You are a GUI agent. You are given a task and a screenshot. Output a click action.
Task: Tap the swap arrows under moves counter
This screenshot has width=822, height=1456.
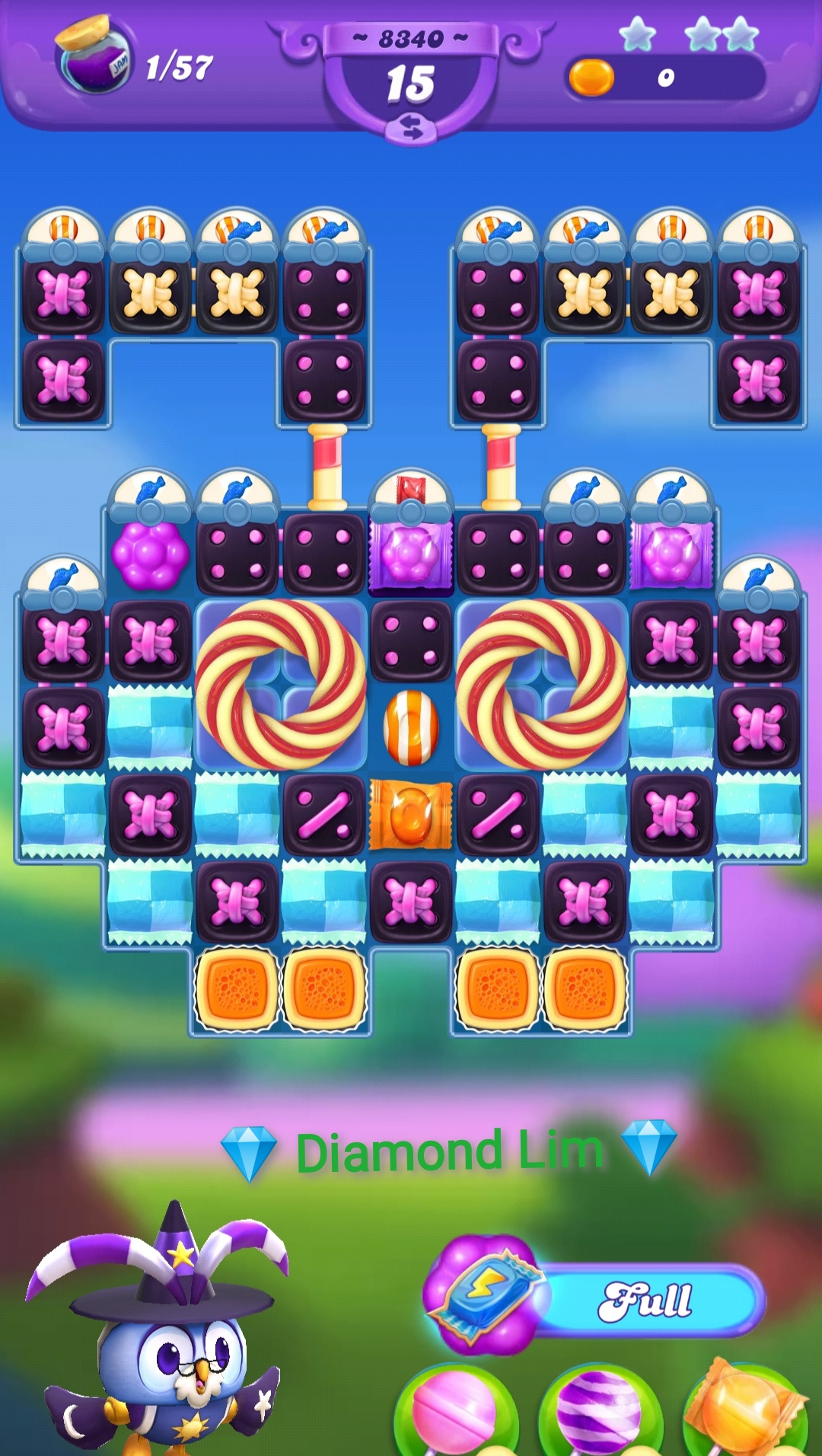[411, 127]
